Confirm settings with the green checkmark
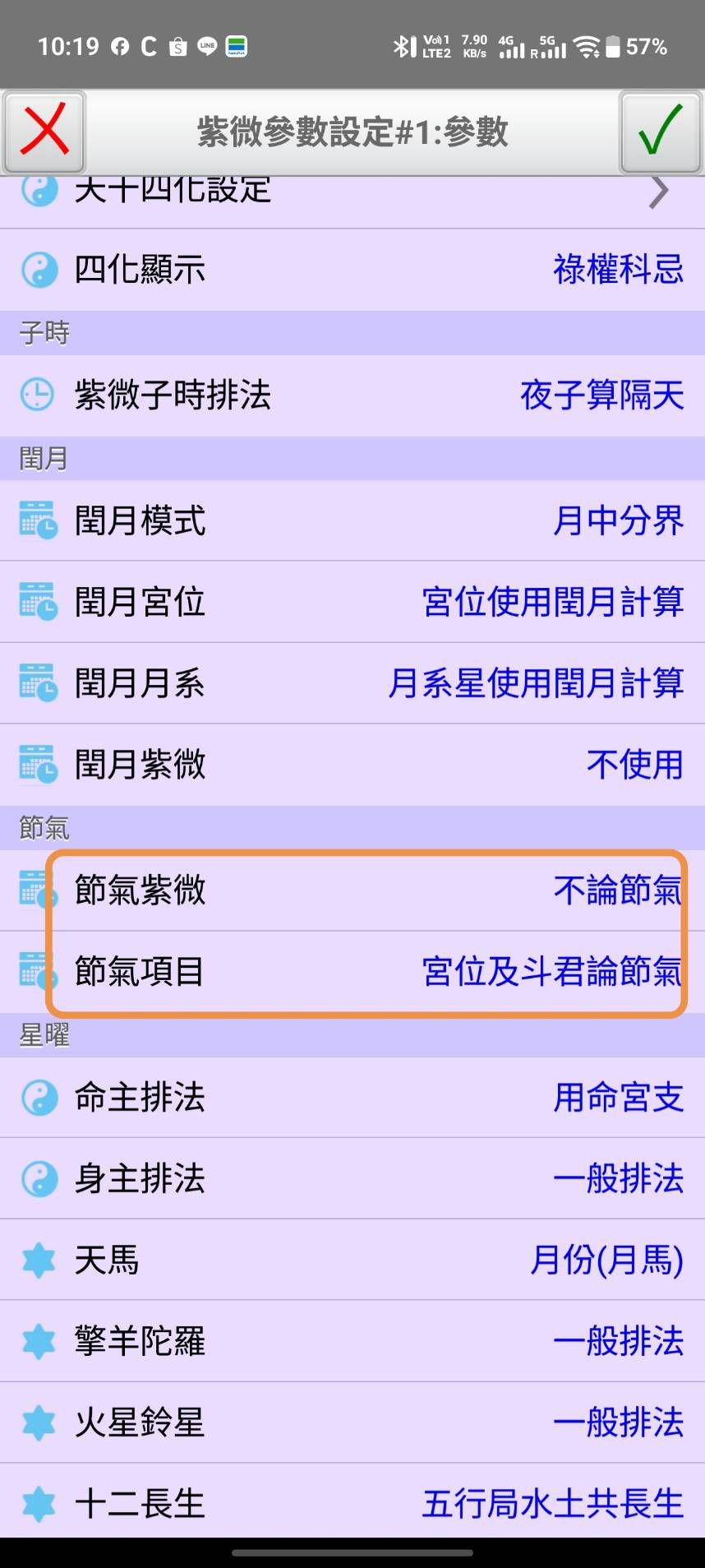705x1568 pixels. (x=661, y=132)
